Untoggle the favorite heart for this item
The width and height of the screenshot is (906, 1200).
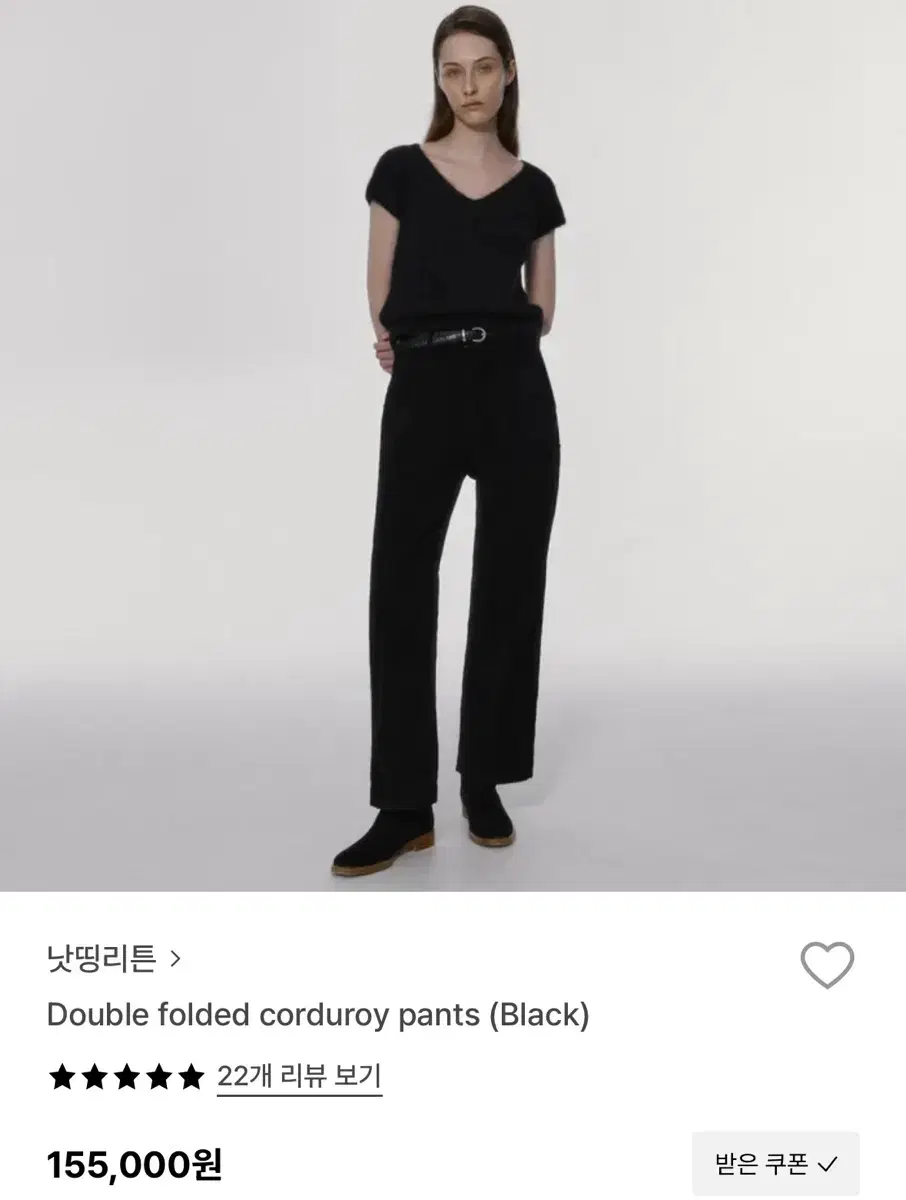click(827, 966)
